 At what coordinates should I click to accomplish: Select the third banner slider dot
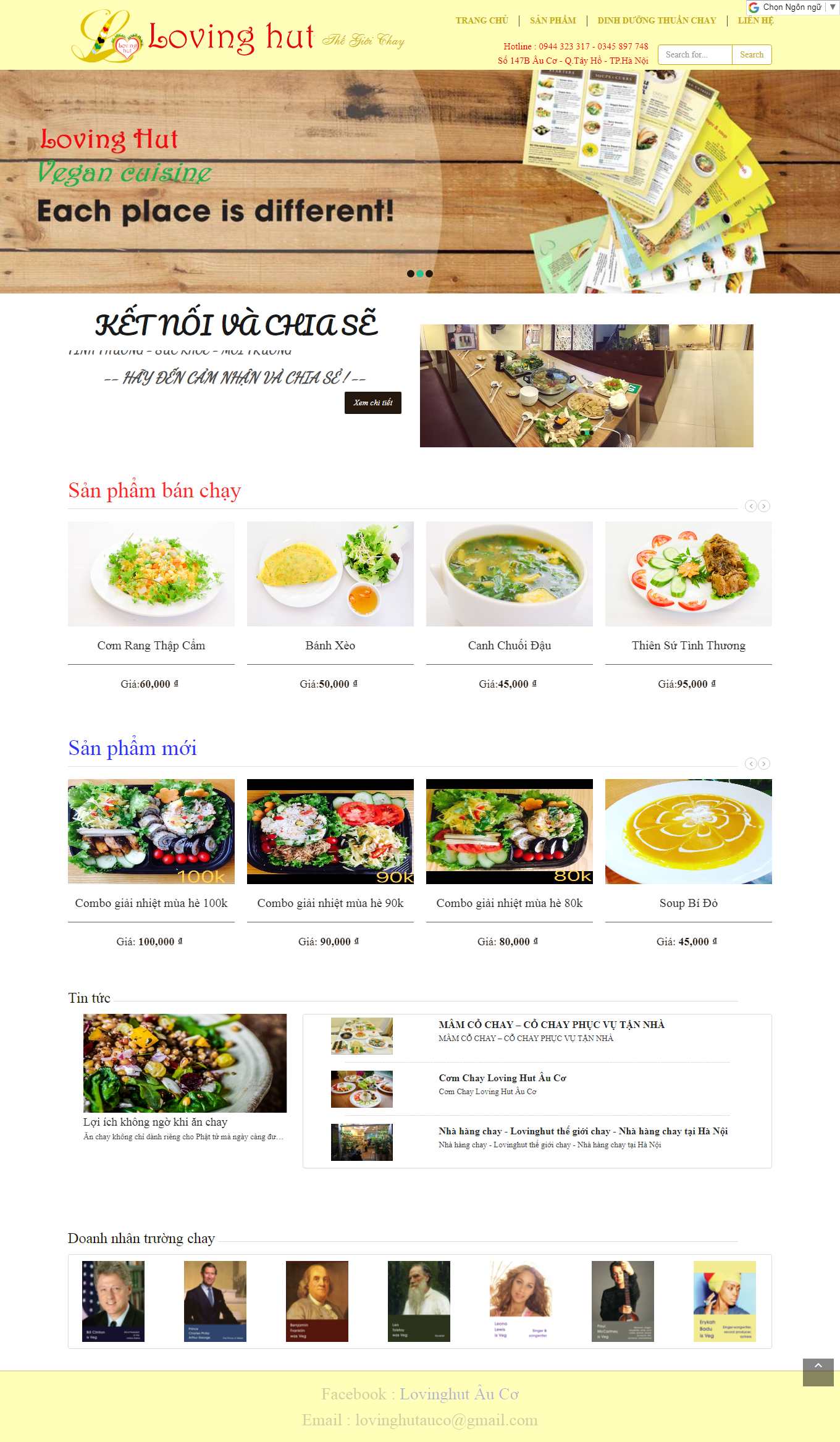point(427,273)
